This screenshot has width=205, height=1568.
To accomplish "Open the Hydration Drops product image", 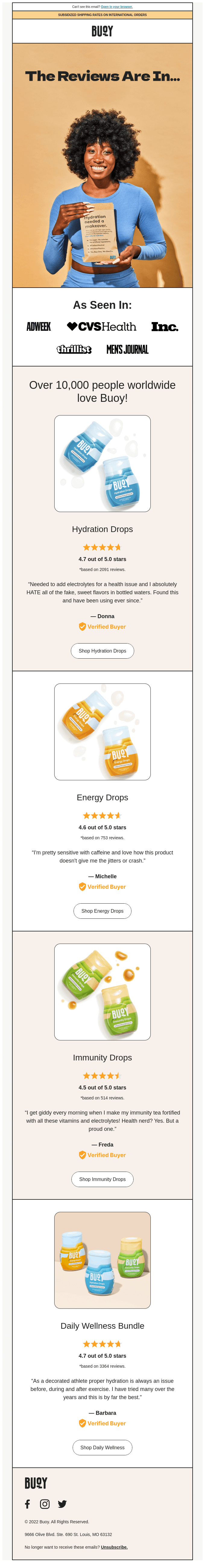I will click(x=102, y=463).
